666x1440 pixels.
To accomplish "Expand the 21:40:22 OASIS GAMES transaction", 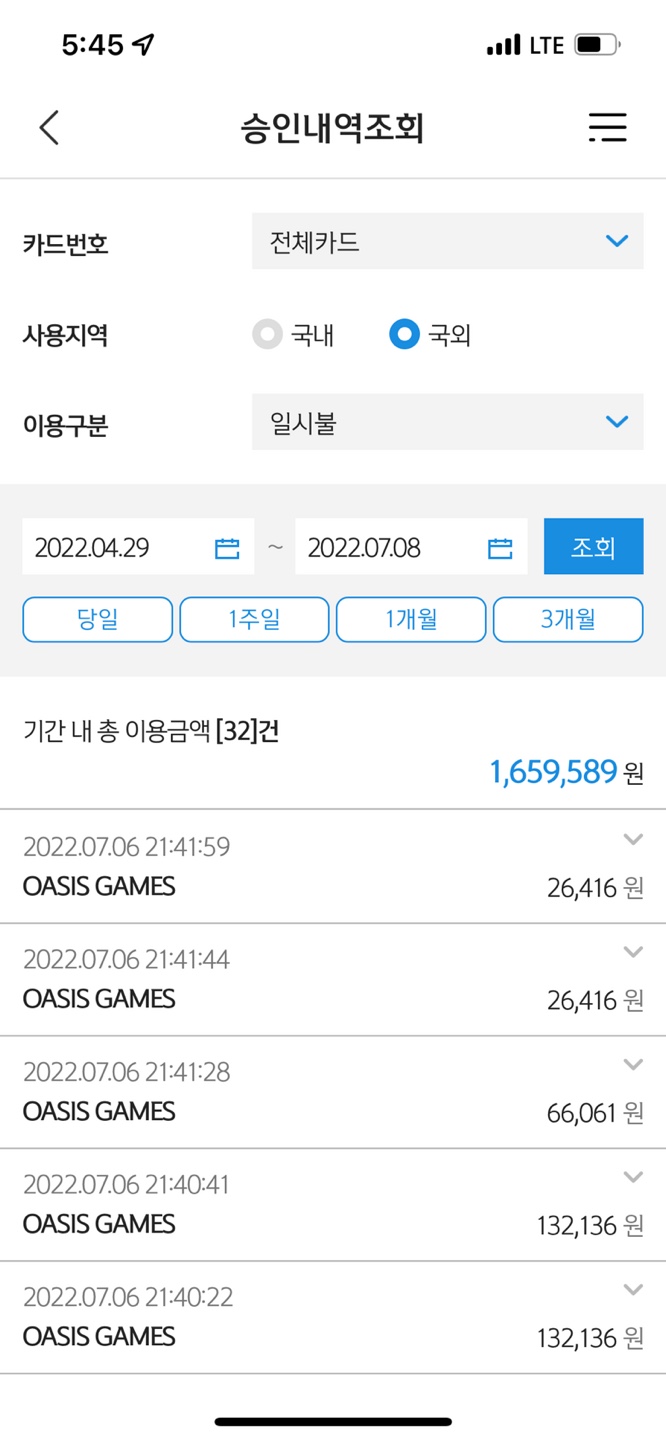I will [632, 1290].
